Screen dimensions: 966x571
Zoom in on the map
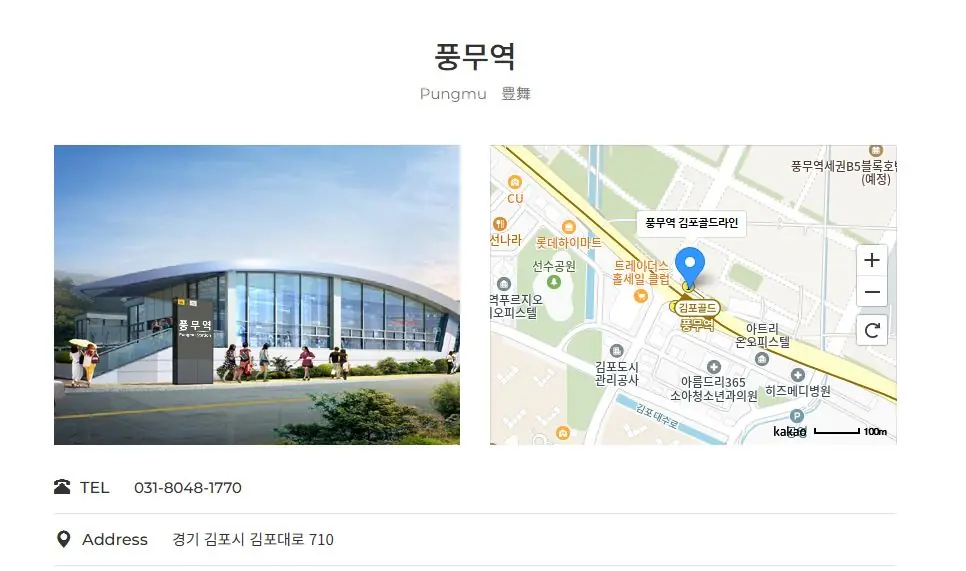pyautogui.click(x=872, y=260)
